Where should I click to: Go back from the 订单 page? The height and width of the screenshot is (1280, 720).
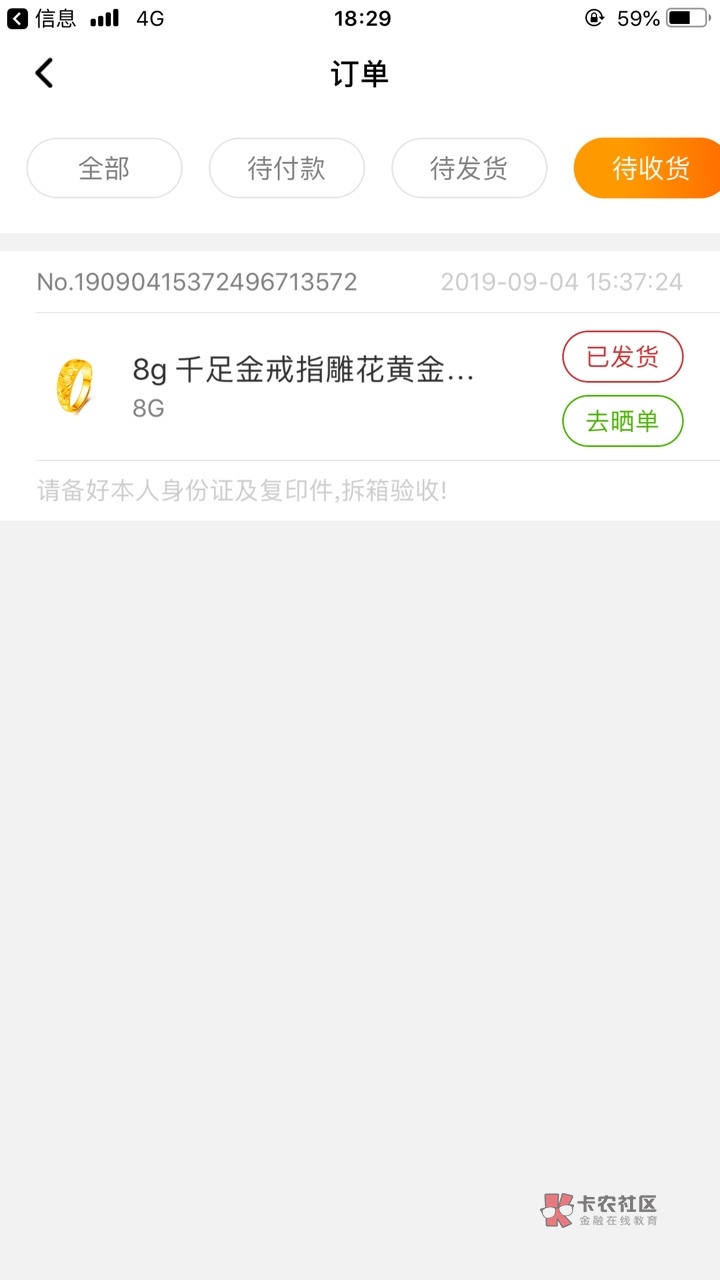tap(44, 73)
